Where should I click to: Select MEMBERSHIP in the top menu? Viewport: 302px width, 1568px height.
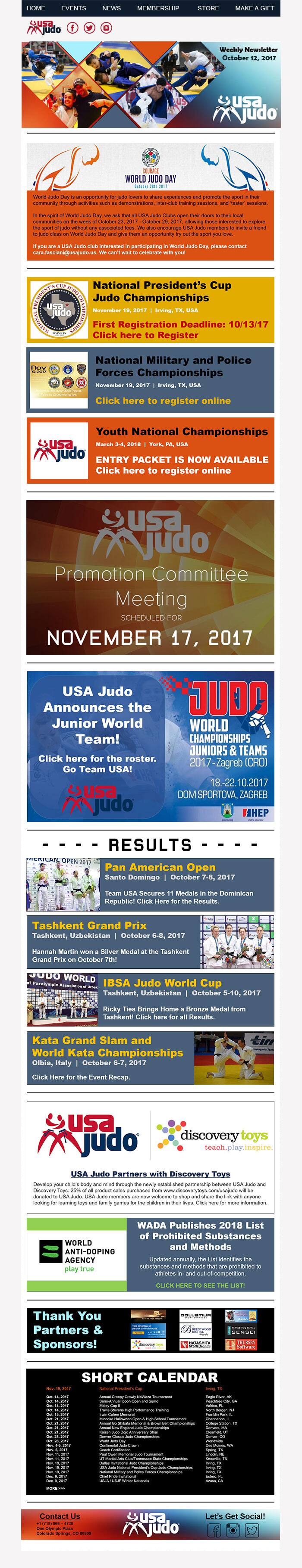158,8
